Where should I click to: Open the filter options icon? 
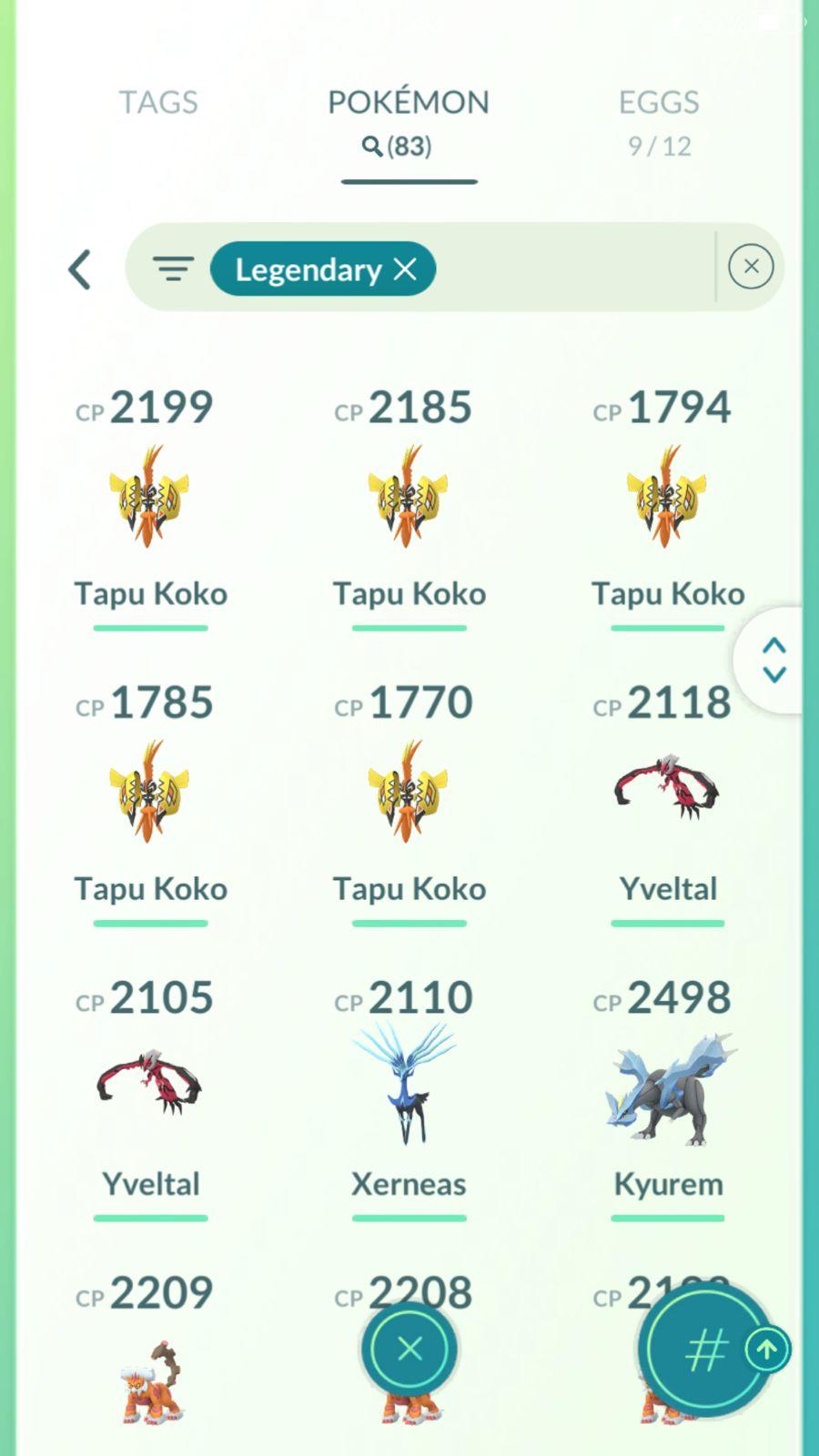(x=173, y=269)
